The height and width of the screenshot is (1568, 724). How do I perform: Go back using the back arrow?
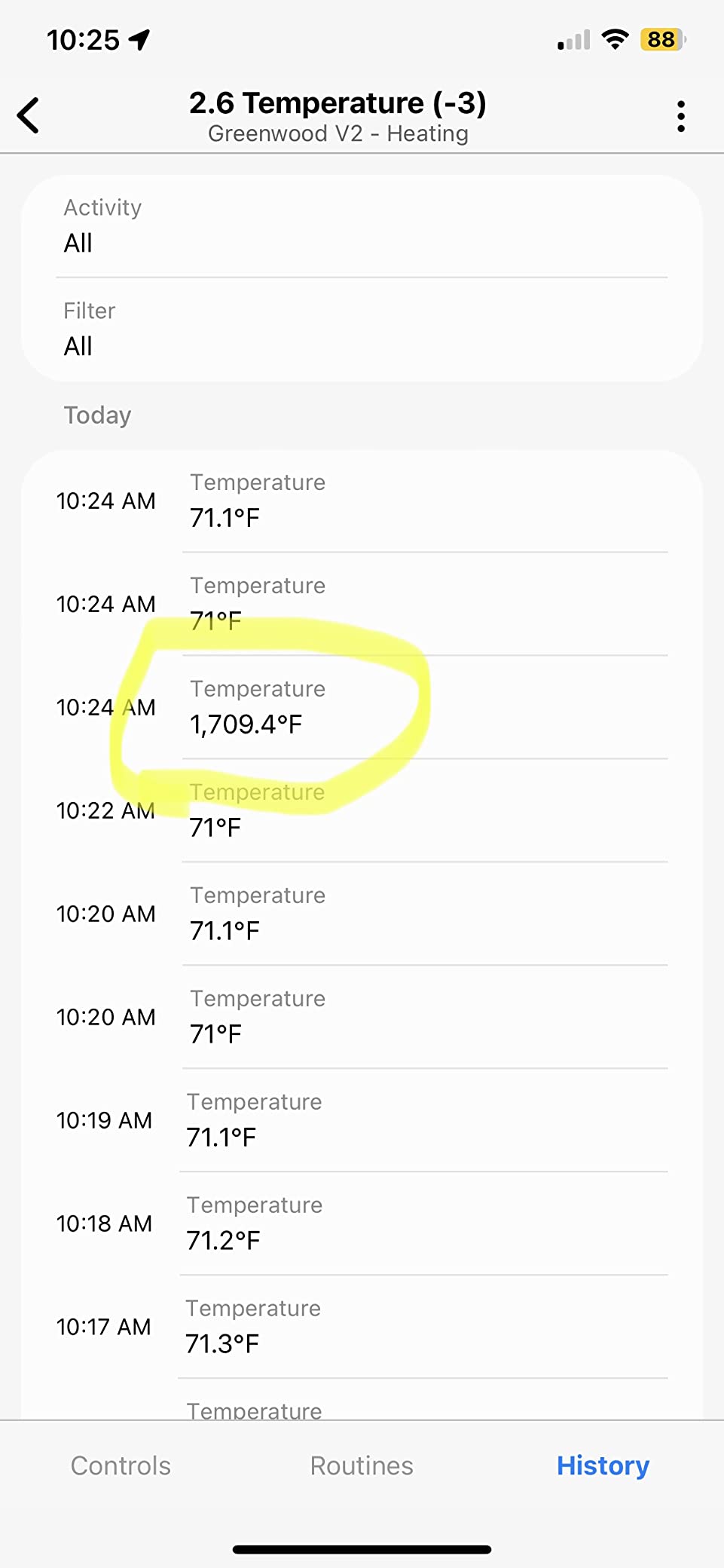point(29,116)
